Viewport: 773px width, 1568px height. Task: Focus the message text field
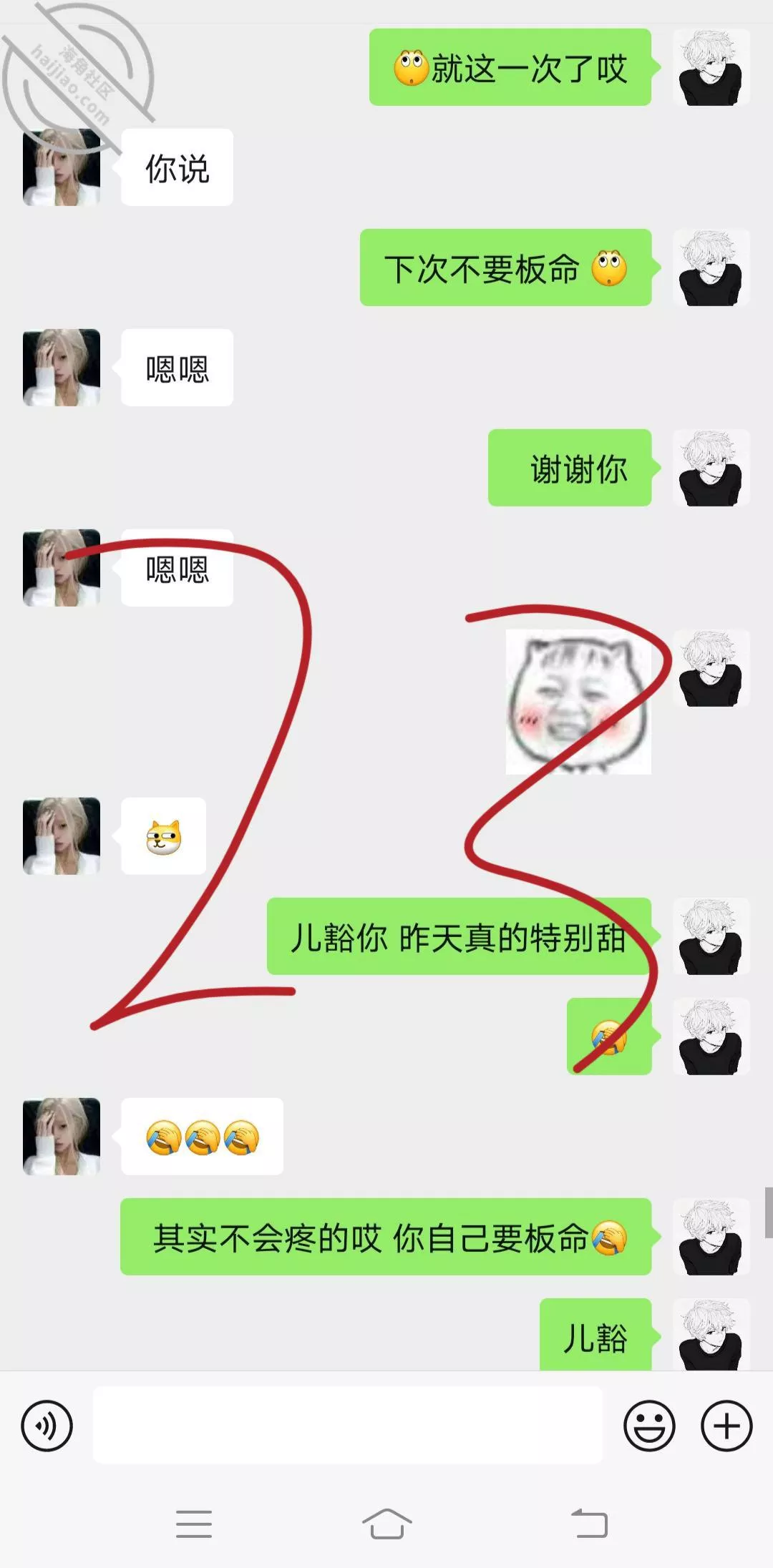point(347,1425)
